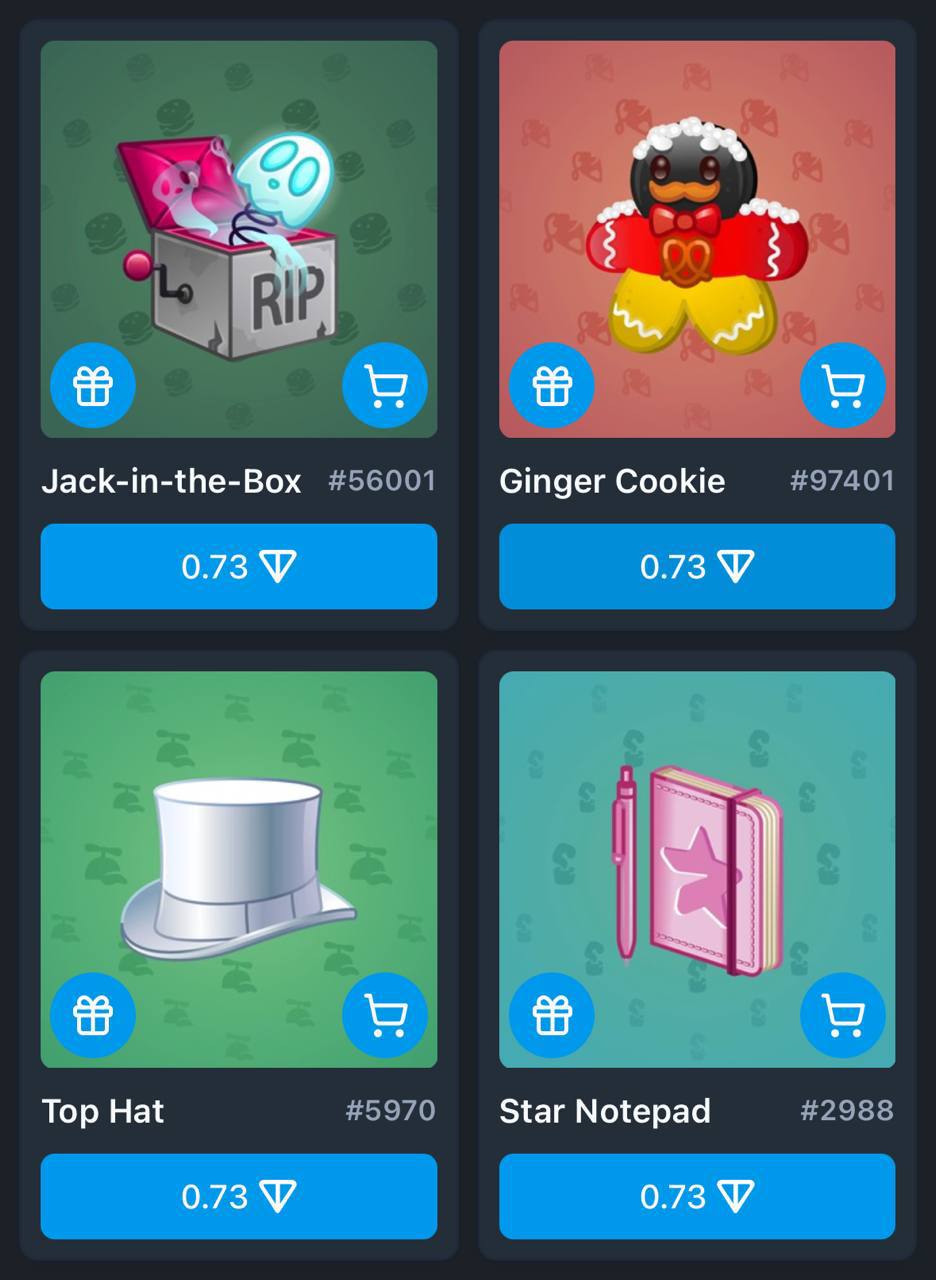Tap the gift icon on Star Notepad
The width and height of the screenshot is (936, 1280).
click(x=552, y=1016)
